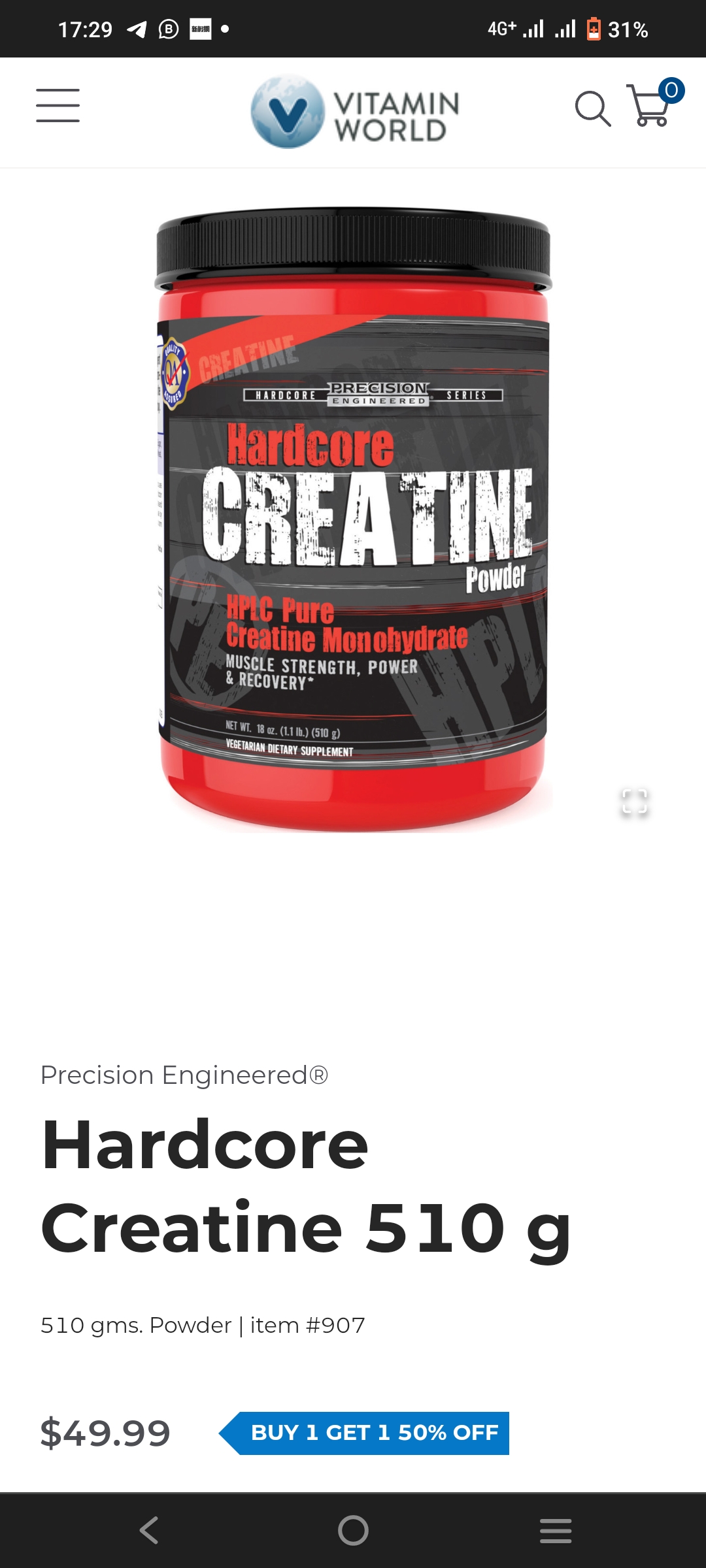Open the hamburger navigation menu

(58, 106)
